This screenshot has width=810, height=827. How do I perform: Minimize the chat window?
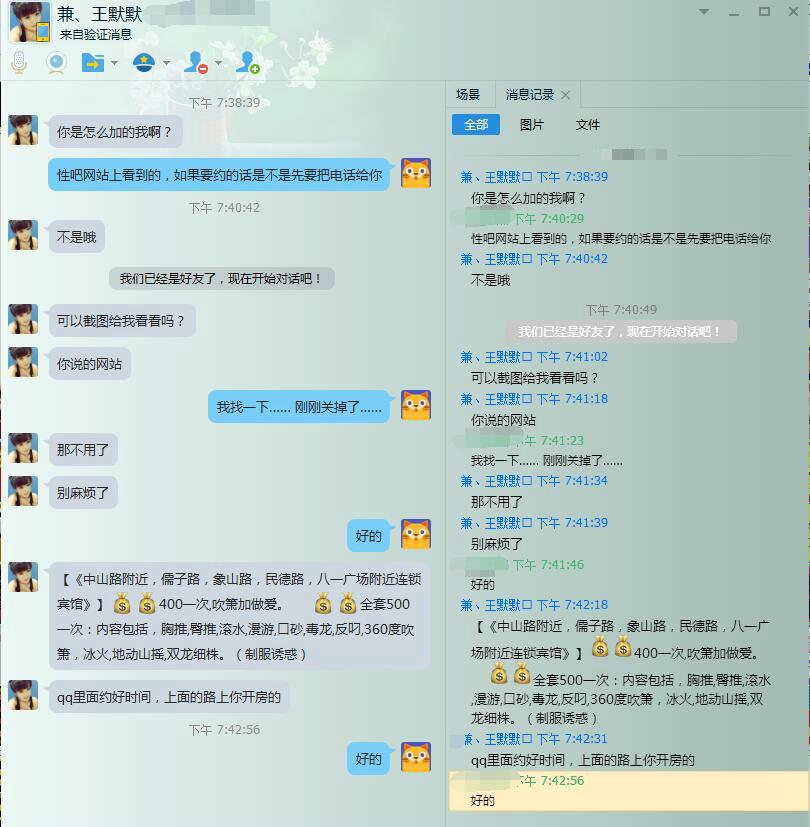click(x=735, y=12)
